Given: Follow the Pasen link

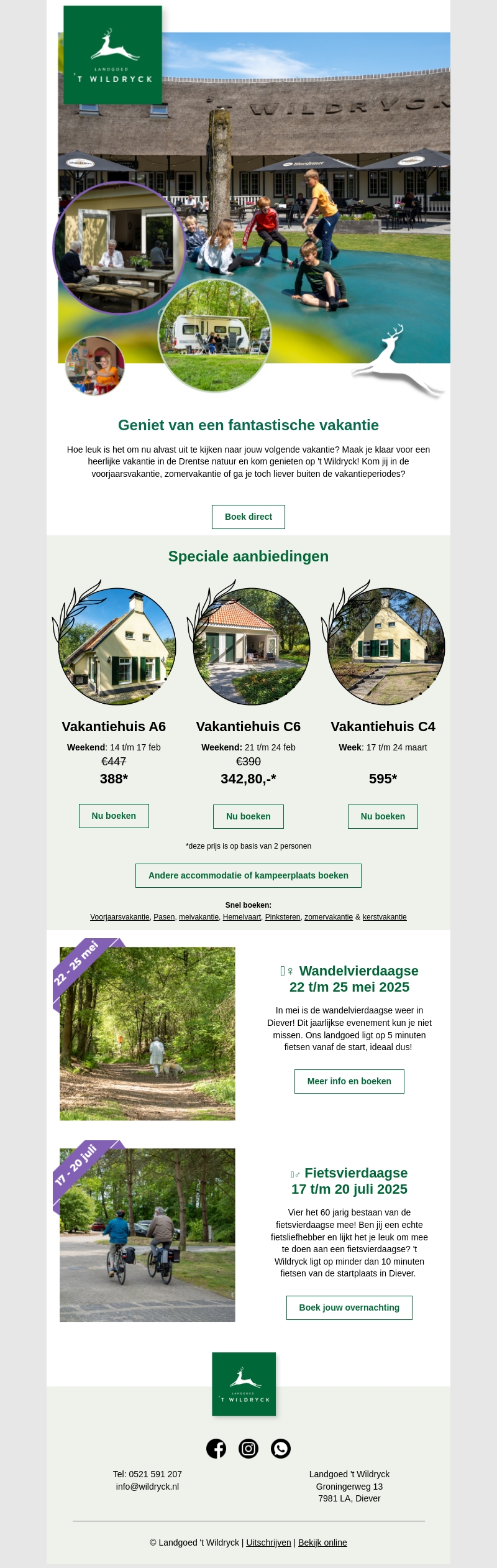Looking at the screenshot, I should pyautogui.click(x=164, y=917).
